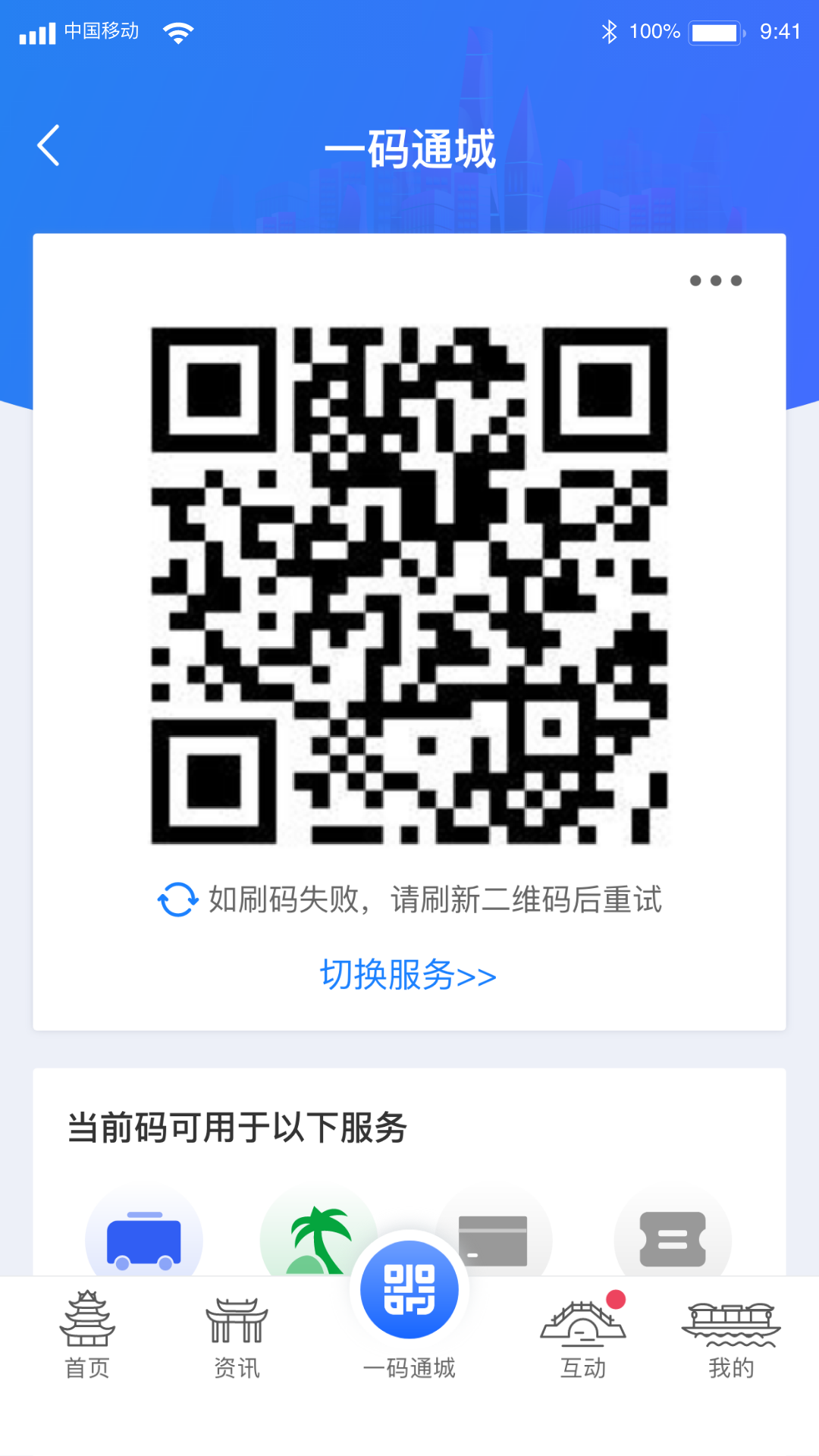
Task: Switch to the 一码通城 bottom tab
Action: pyautogui.click(x=409, y=1319)
